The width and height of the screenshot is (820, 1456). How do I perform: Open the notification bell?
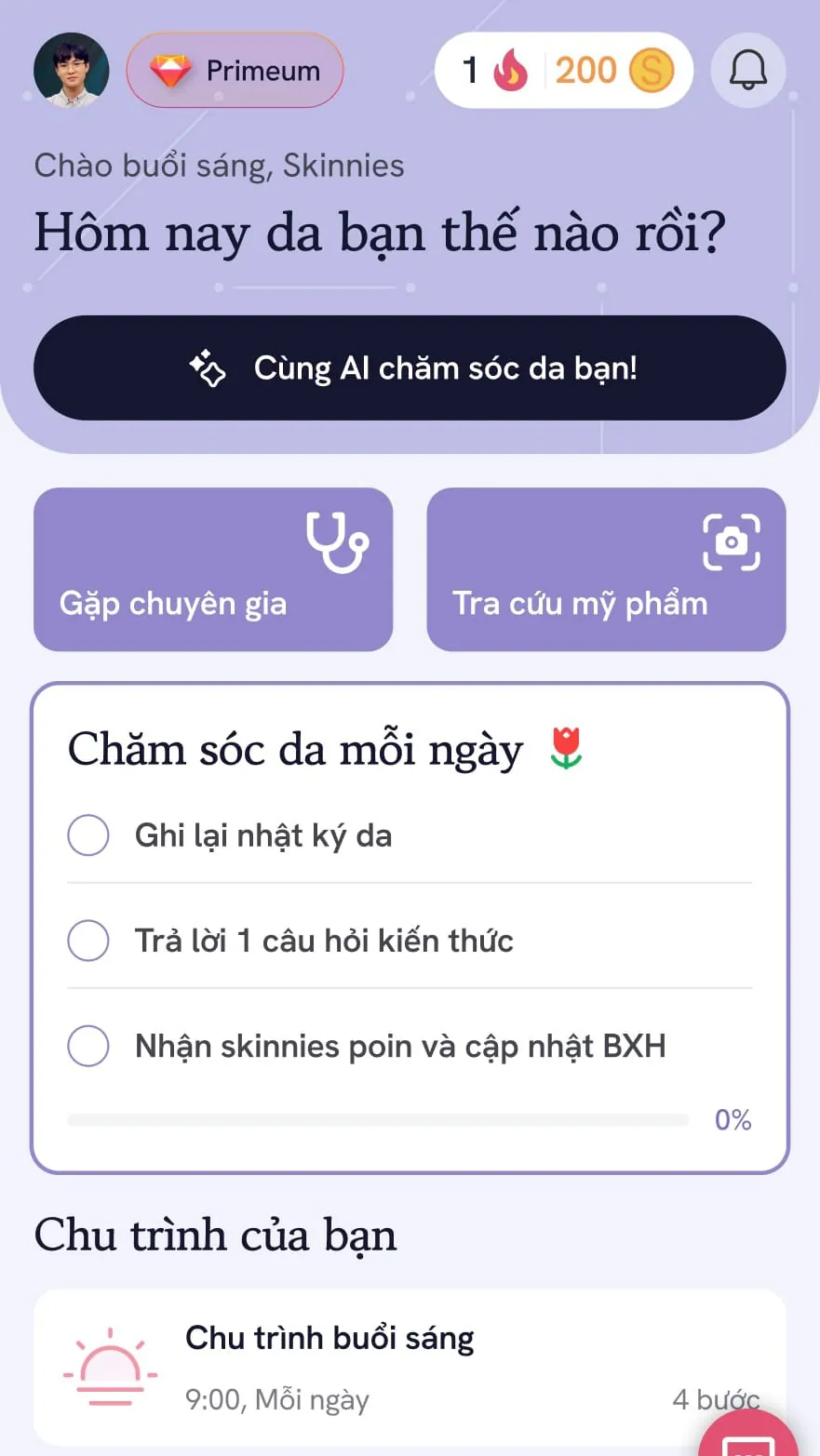(x=748, y=70)
